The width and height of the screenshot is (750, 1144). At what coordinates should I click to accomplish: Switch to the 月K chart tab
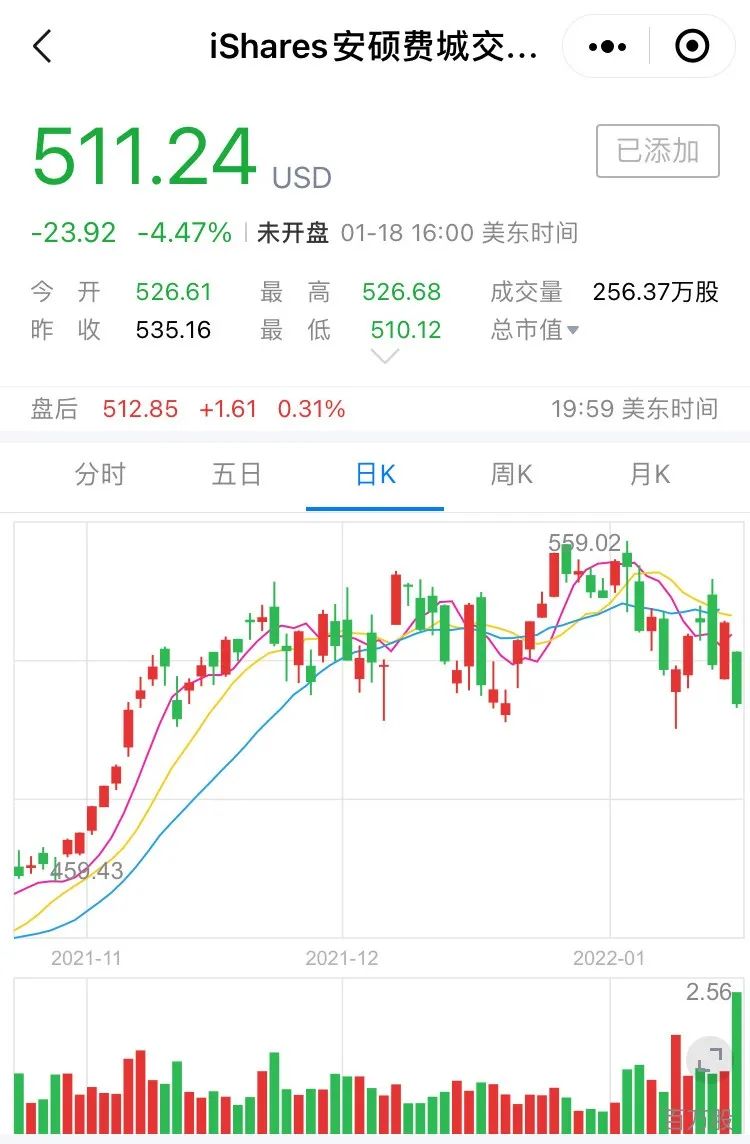point(649,474)
